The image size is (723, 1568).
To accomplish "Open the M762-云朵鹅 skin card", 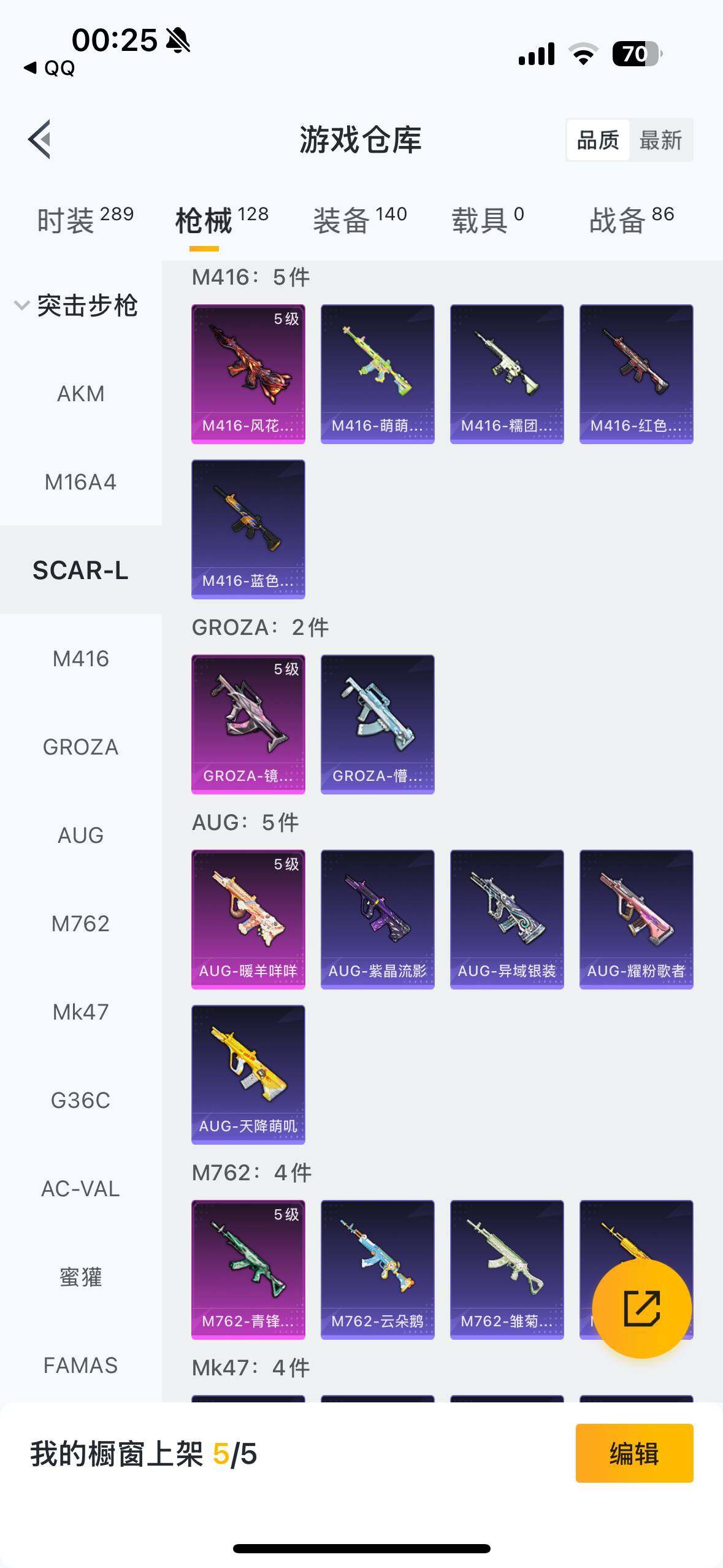I will click(378, 1269).
